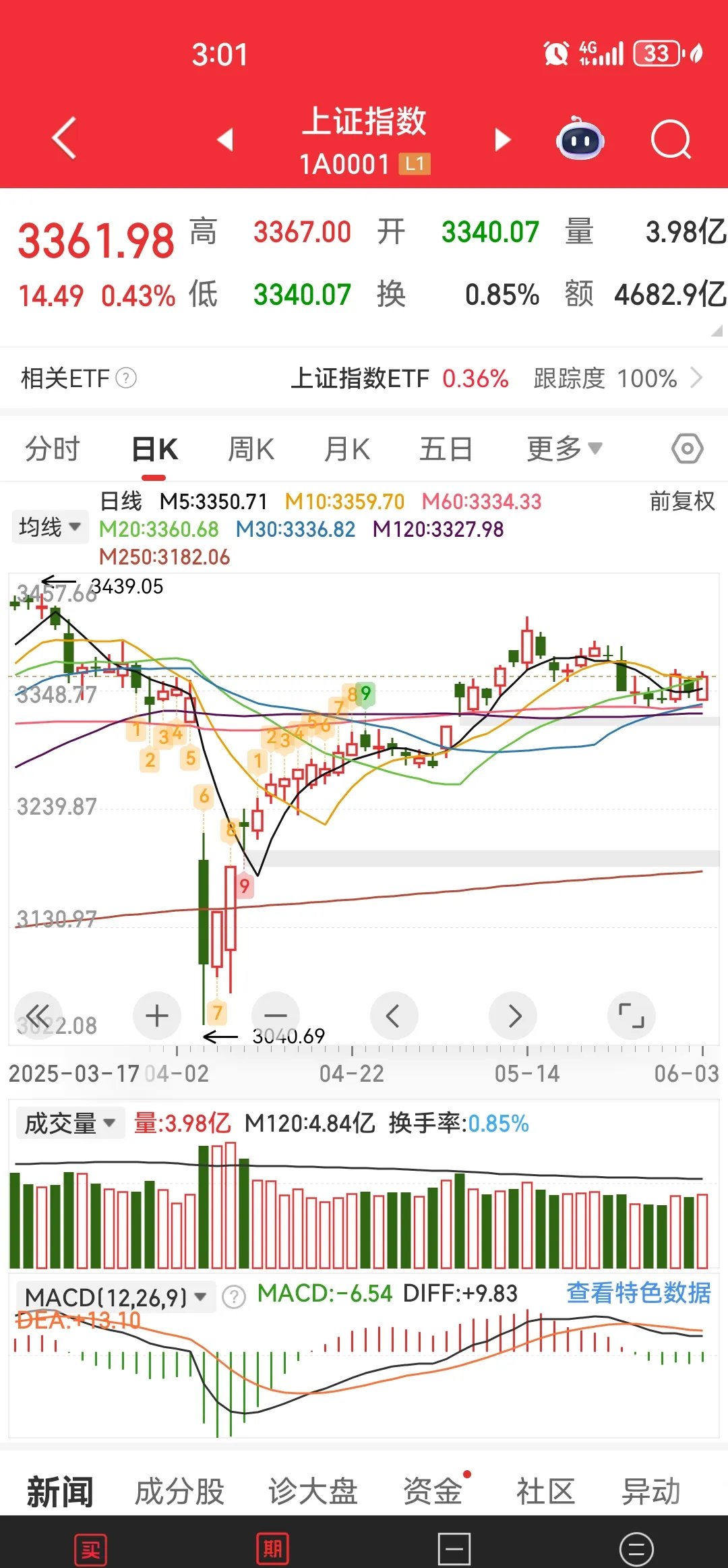The image size is (728, 1568).
Task: Go back using the top-left arrow
Action: 64,138
